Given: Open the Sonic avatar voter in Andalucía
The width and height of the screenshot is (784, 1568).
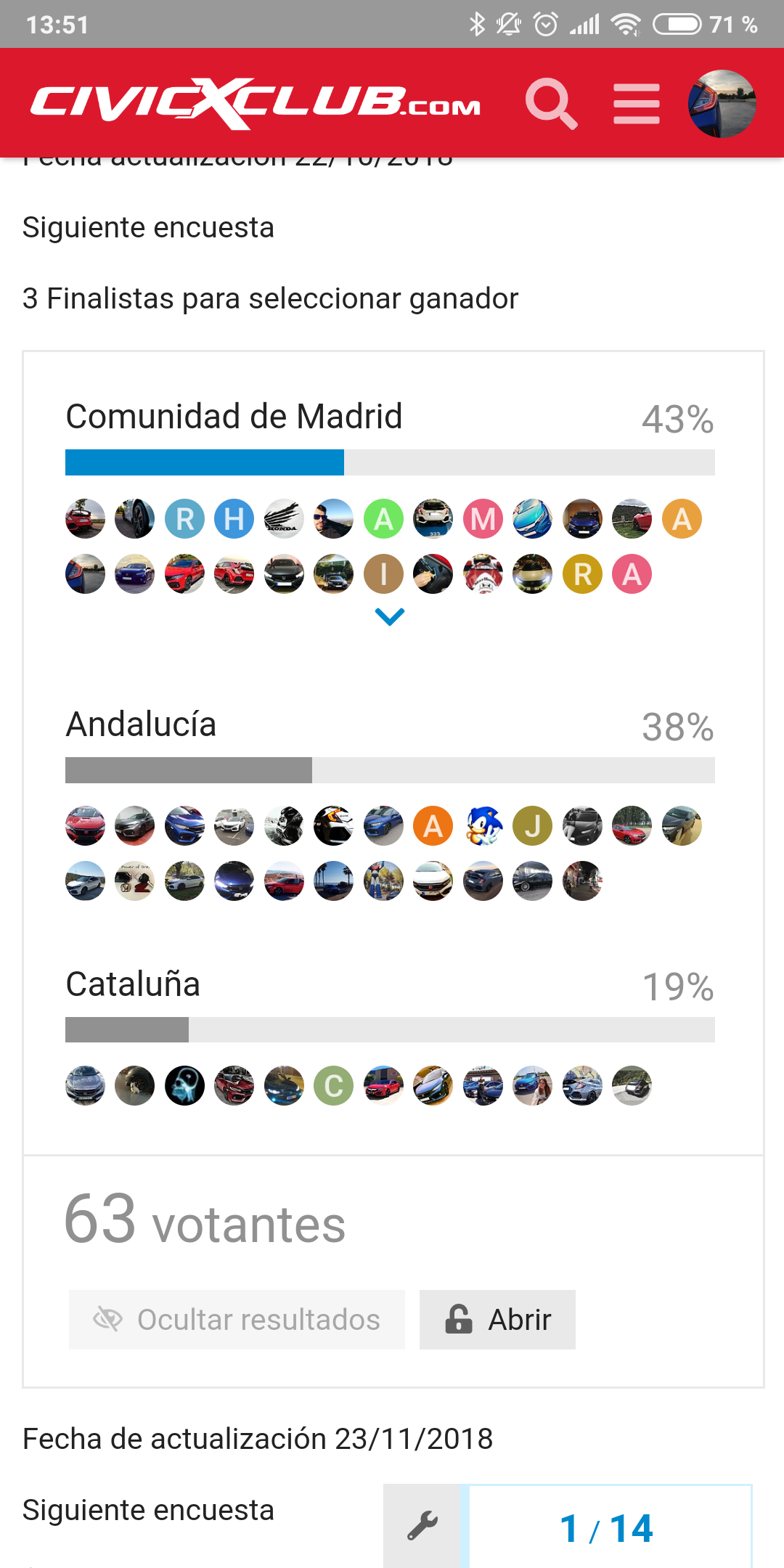Looking at the screenshot, I should (x=483, y=826).
